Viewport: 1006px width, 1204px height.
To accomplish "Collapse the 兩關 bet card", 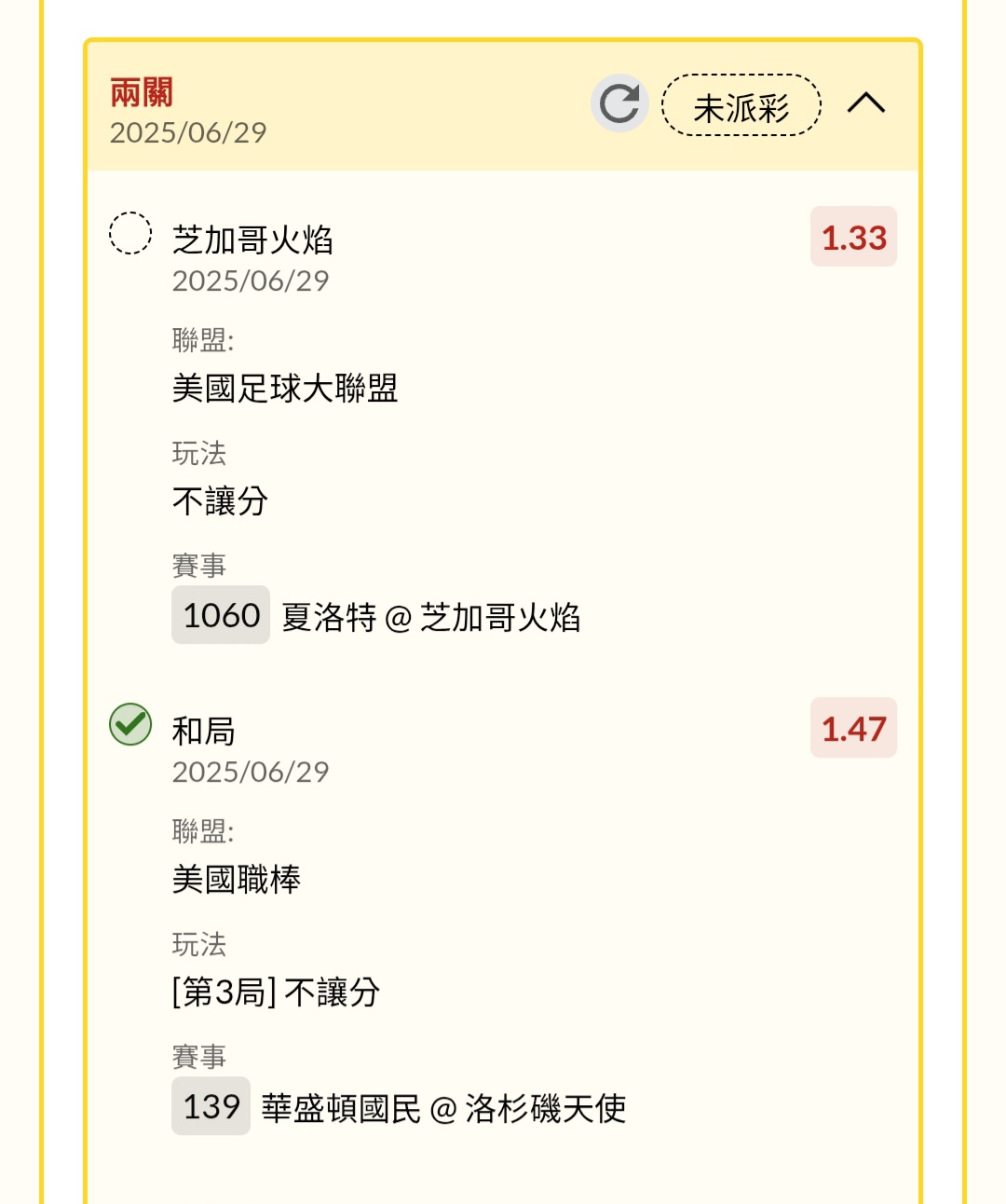I will click(865, 103).
